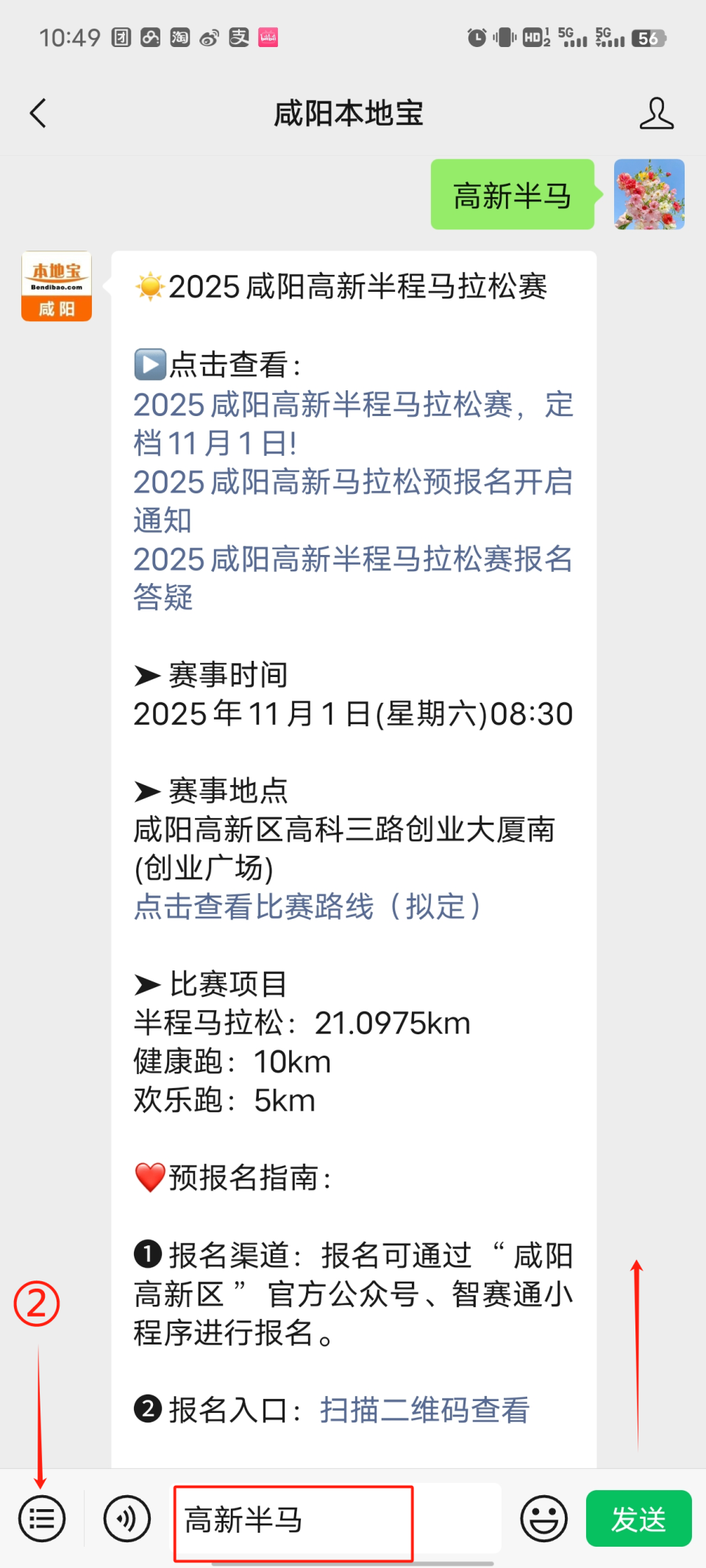Tap your flower profile avatar

pos(648,195)
